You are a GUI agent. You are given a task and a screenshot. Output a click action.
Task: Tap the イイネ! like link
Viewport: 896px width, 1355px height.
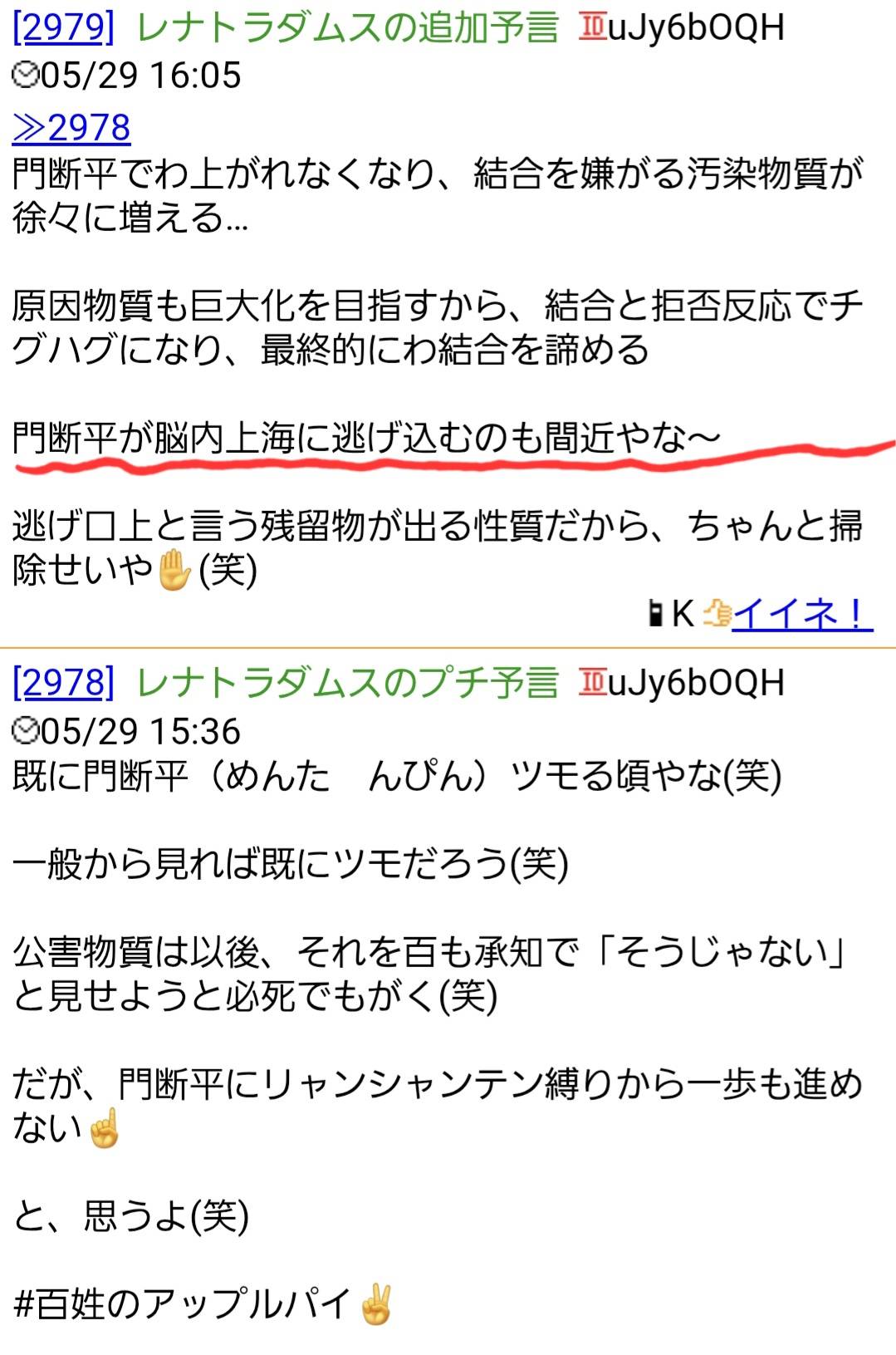point(801,615)
